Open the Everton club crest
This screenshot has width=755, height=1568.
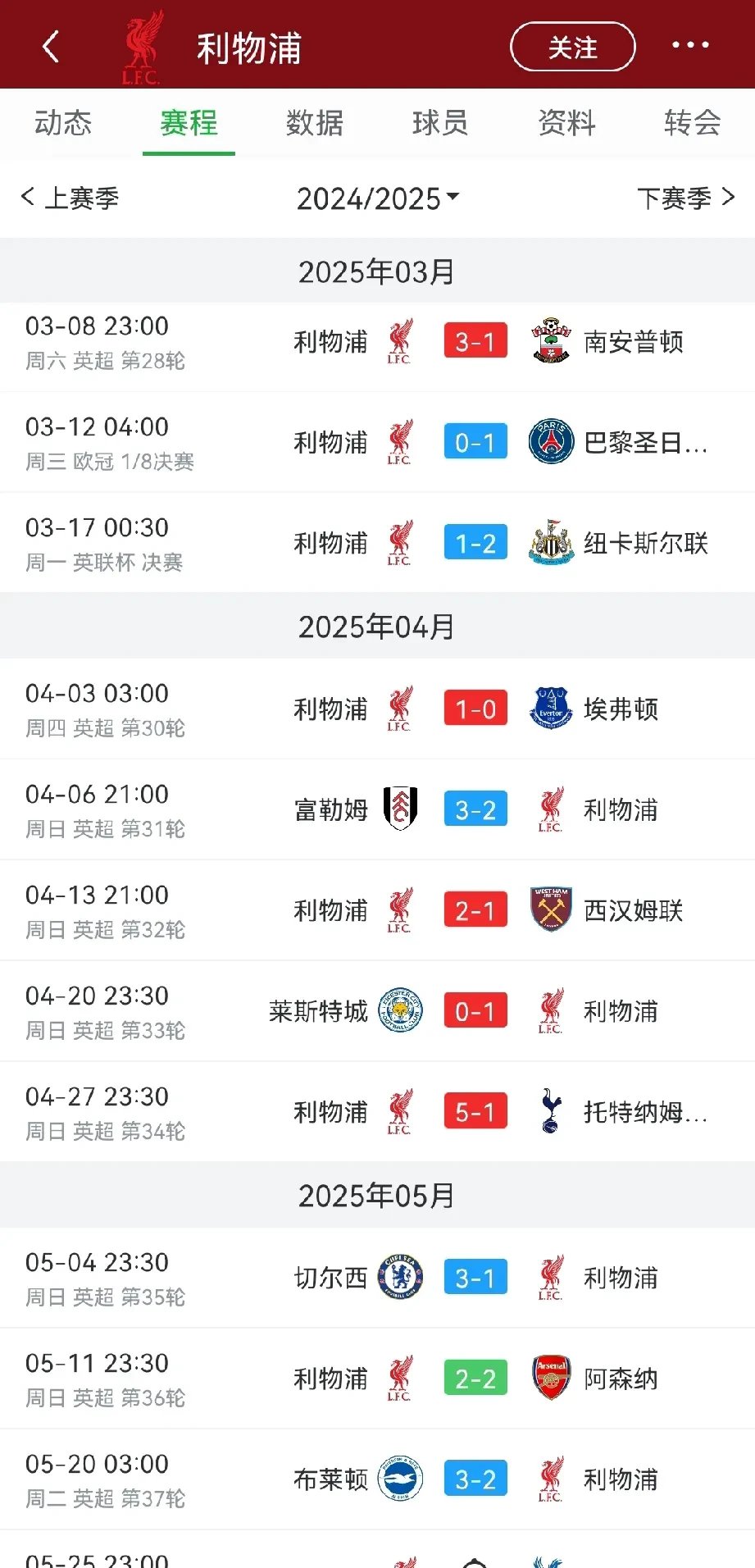[551, 708]
